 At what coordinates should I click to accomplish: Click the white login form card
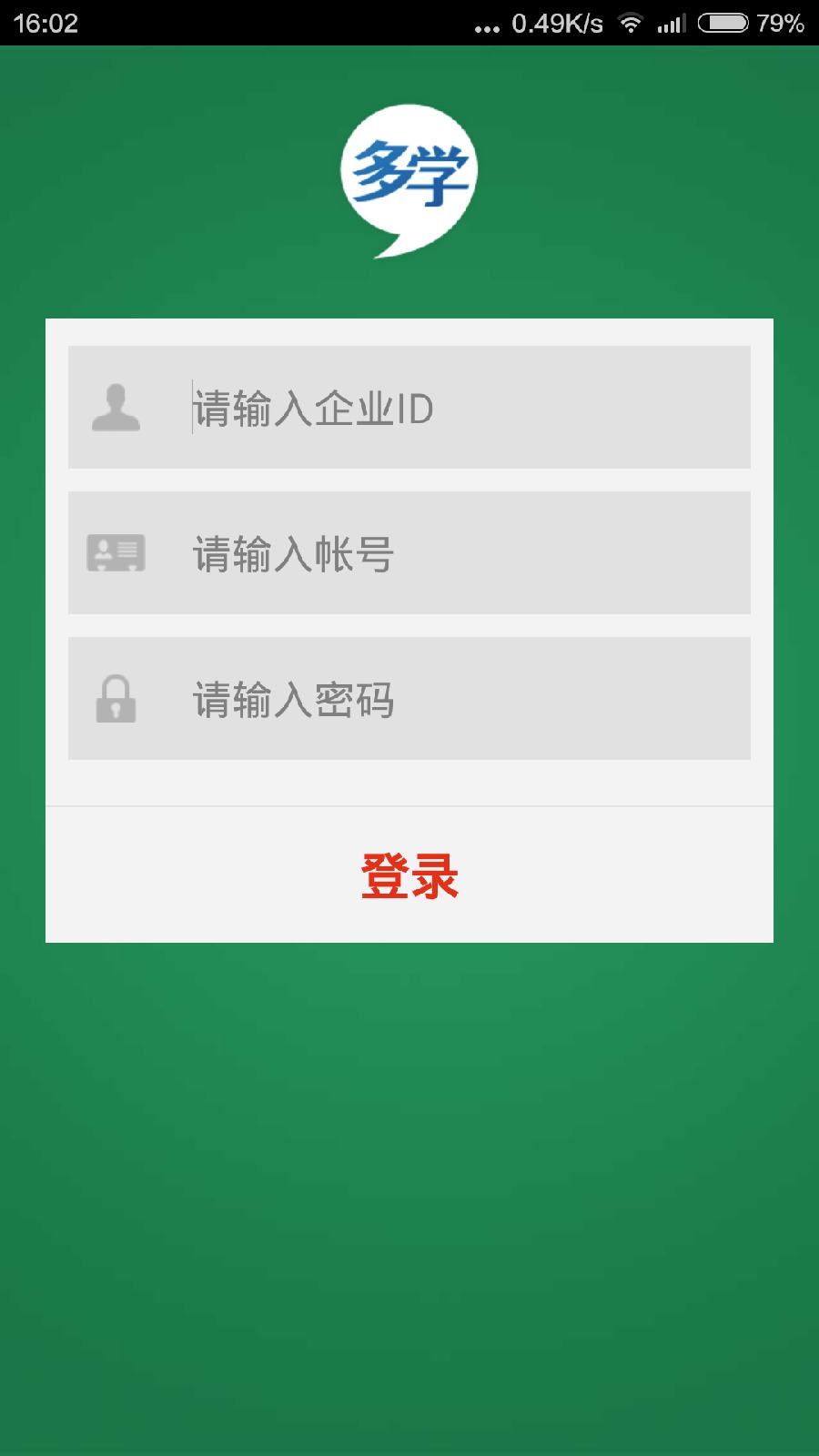point(409,628)
